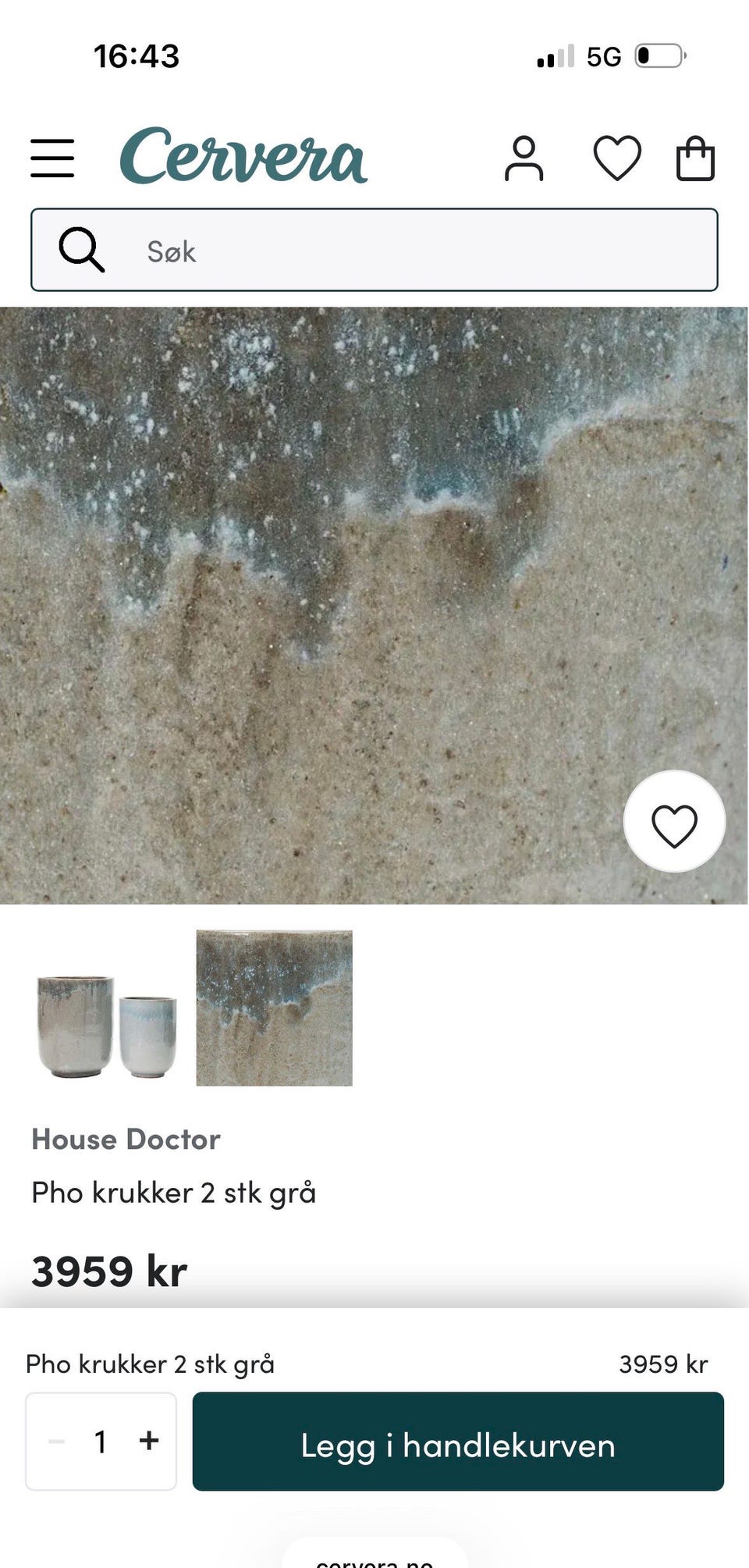Increase quantity with plus button
This screenshot has width=749, height=1568.
point(149,1441)
